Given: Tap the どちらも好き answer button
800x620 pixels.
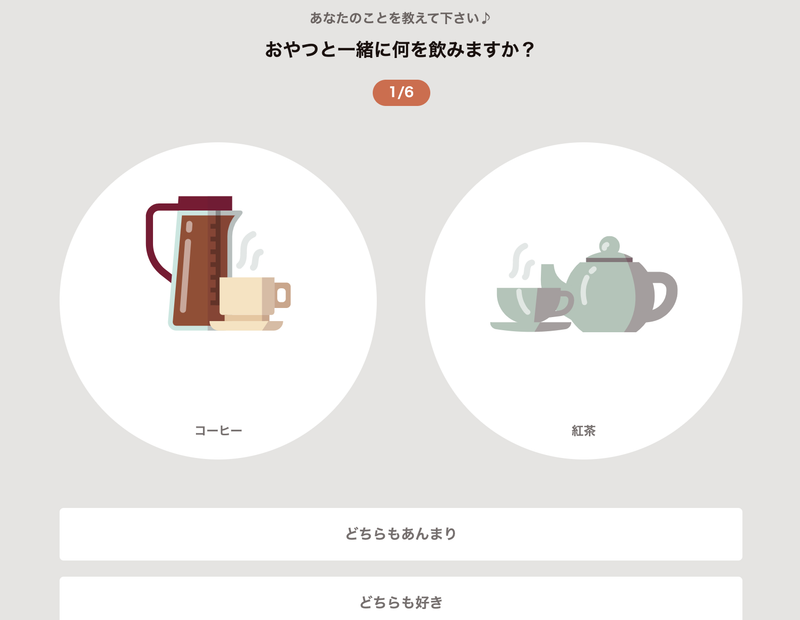Looking at the screenshot, I should (x=400, y=600).
